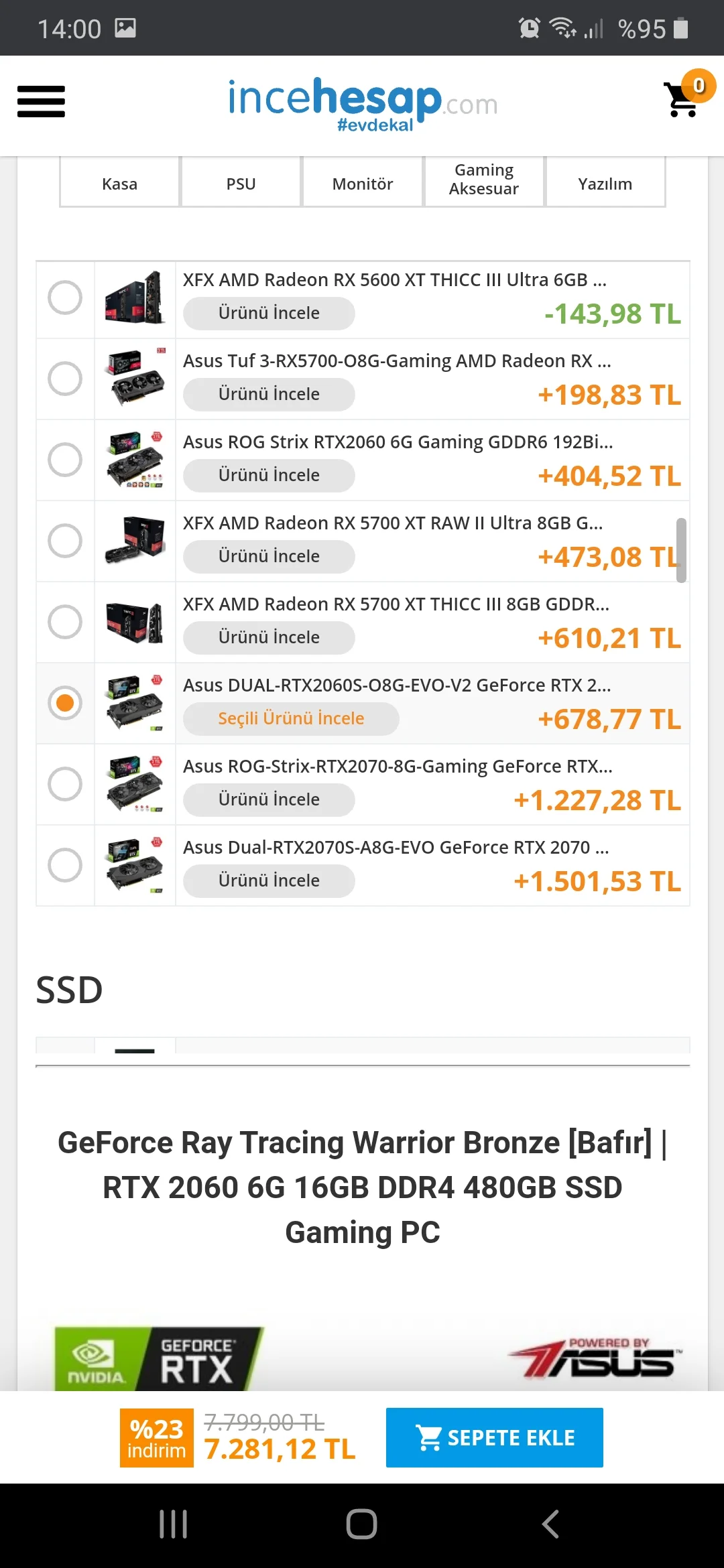Add the PC to cart with Sepete Ekle

point(494,1437)
